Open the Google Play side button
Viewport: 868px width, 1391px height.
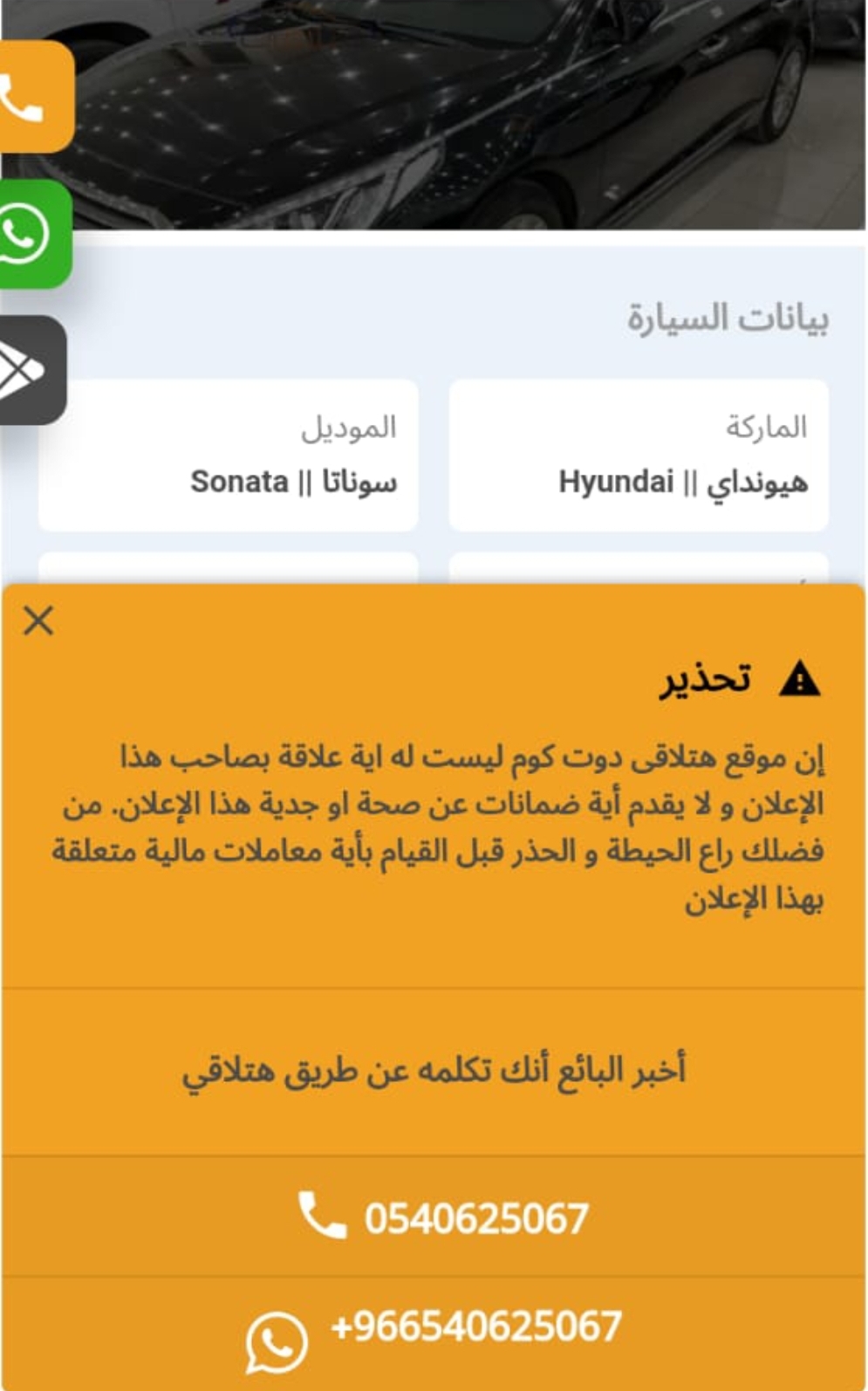[x=32, y=370]
